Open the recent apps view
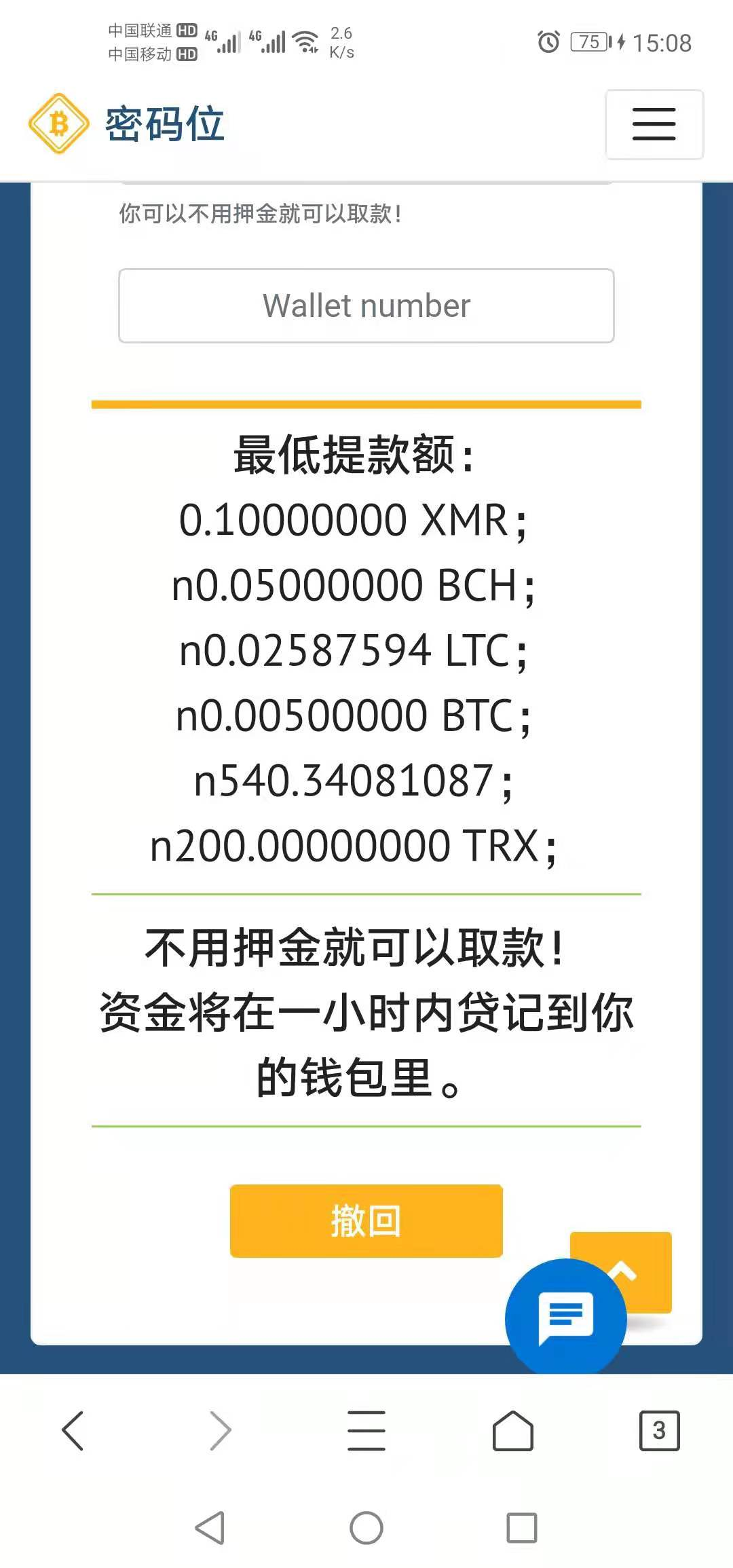The width and height of the screenshot is (733, 1568). coord(522,1528)
